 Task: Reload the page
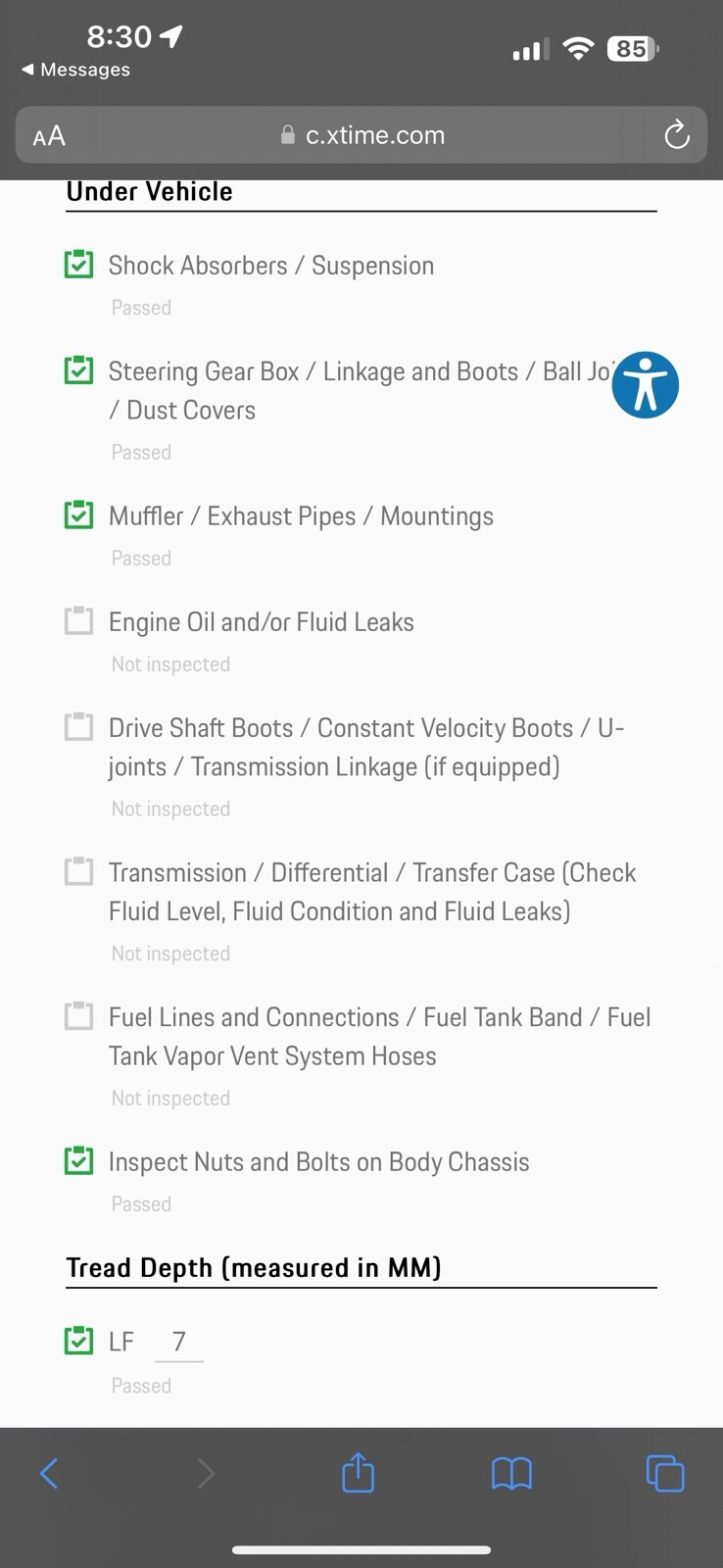coord(676,135)
